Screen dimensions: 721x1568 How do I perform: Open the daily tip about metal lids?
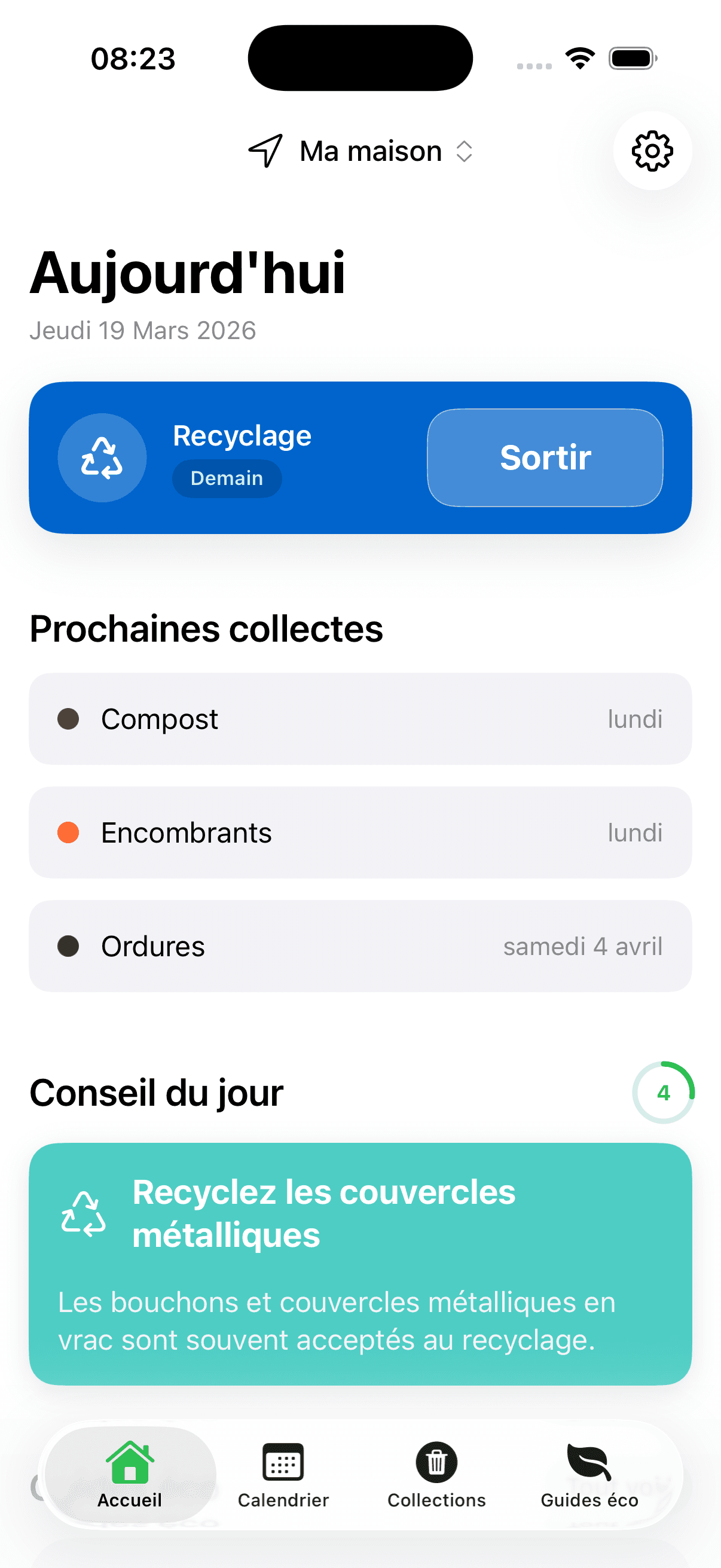(x=360, y=1260)
